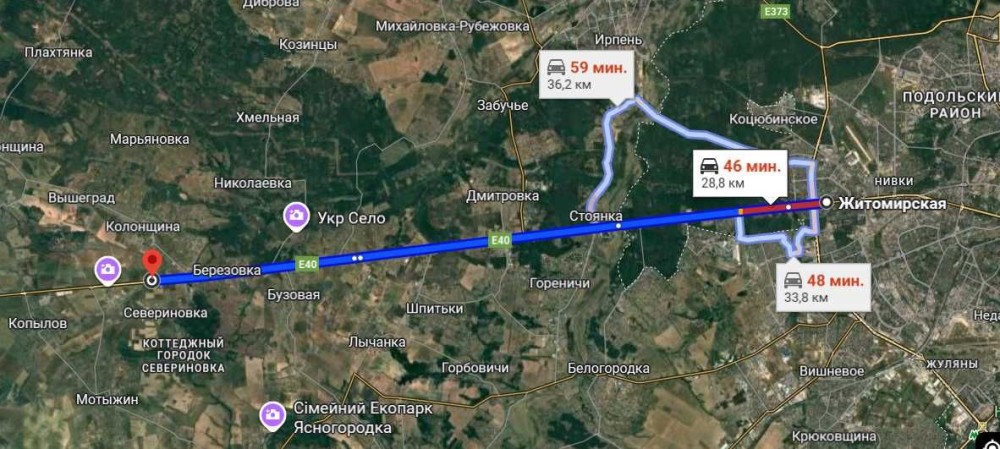Tap the photo marker near Копылов
Image resolution: width=1000 pixels, height=449 pixels.
coord(108,270)
